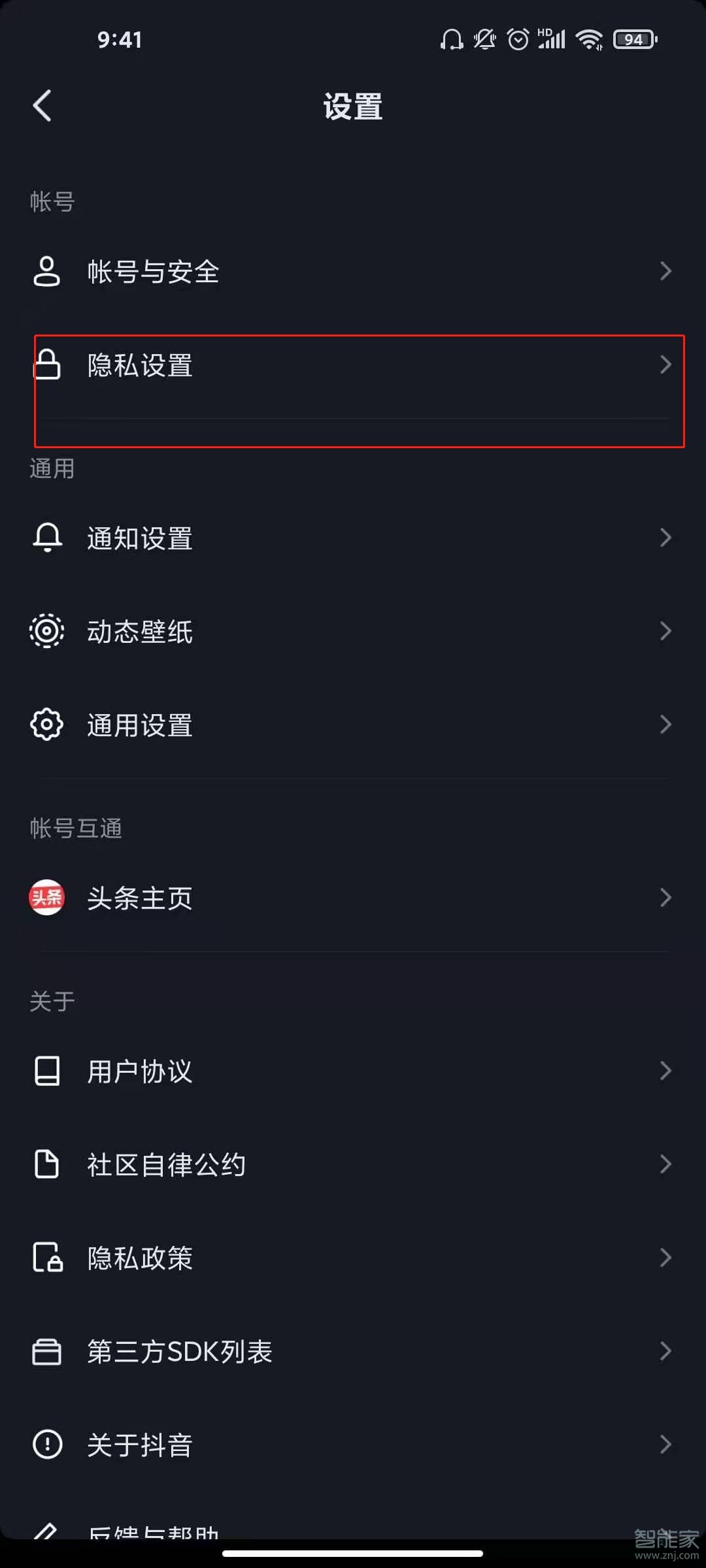Go back from the 设置 page
Screen dimensions: 706x1568
tap(42, 106)
